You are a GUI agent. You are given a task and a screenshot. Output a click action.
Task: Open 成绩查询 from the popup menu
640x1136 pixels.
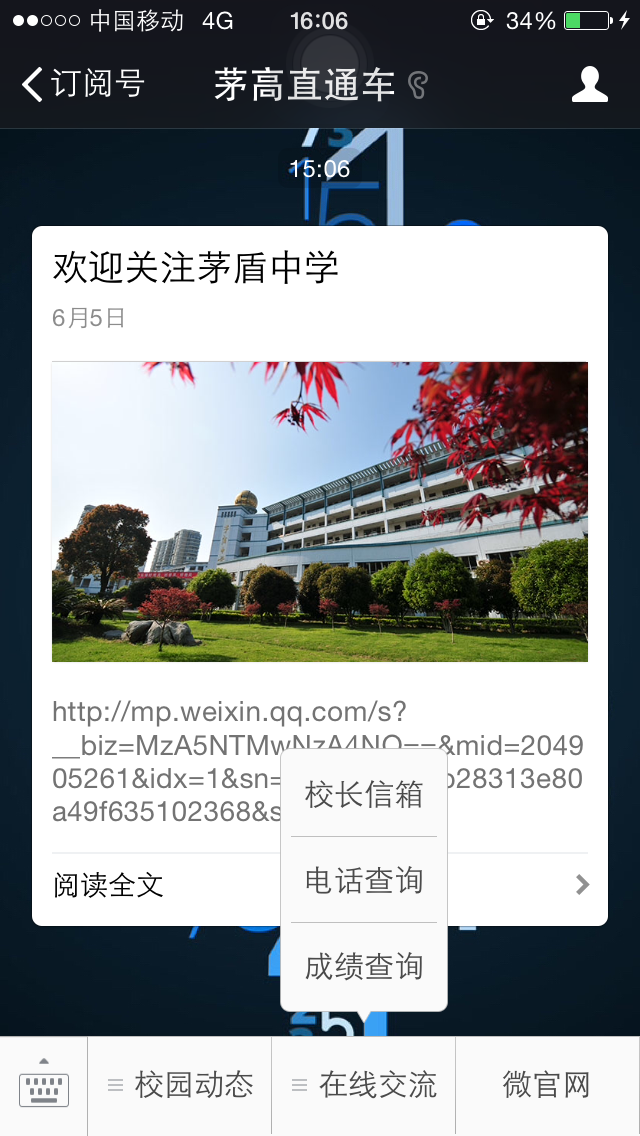(364, 967)
